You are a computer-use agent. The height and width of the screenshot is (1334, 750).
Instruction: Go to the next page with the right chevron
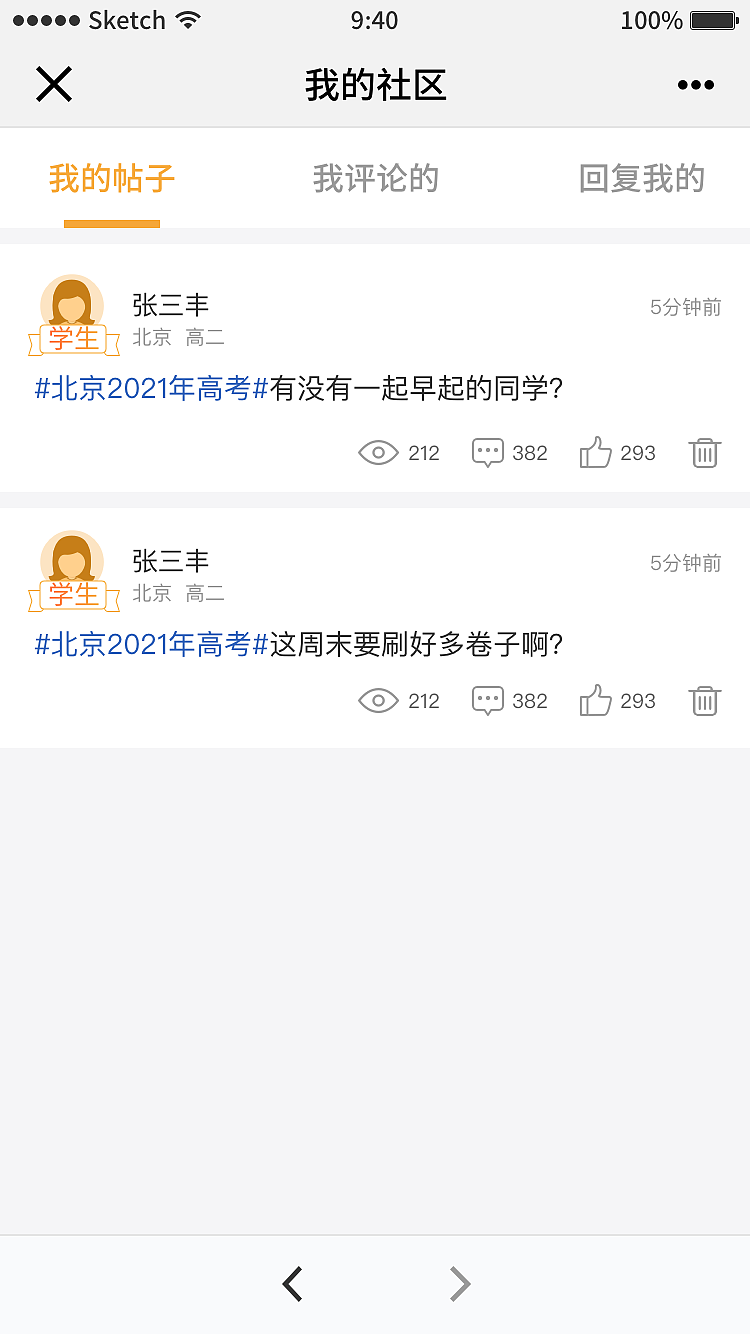458,1283
